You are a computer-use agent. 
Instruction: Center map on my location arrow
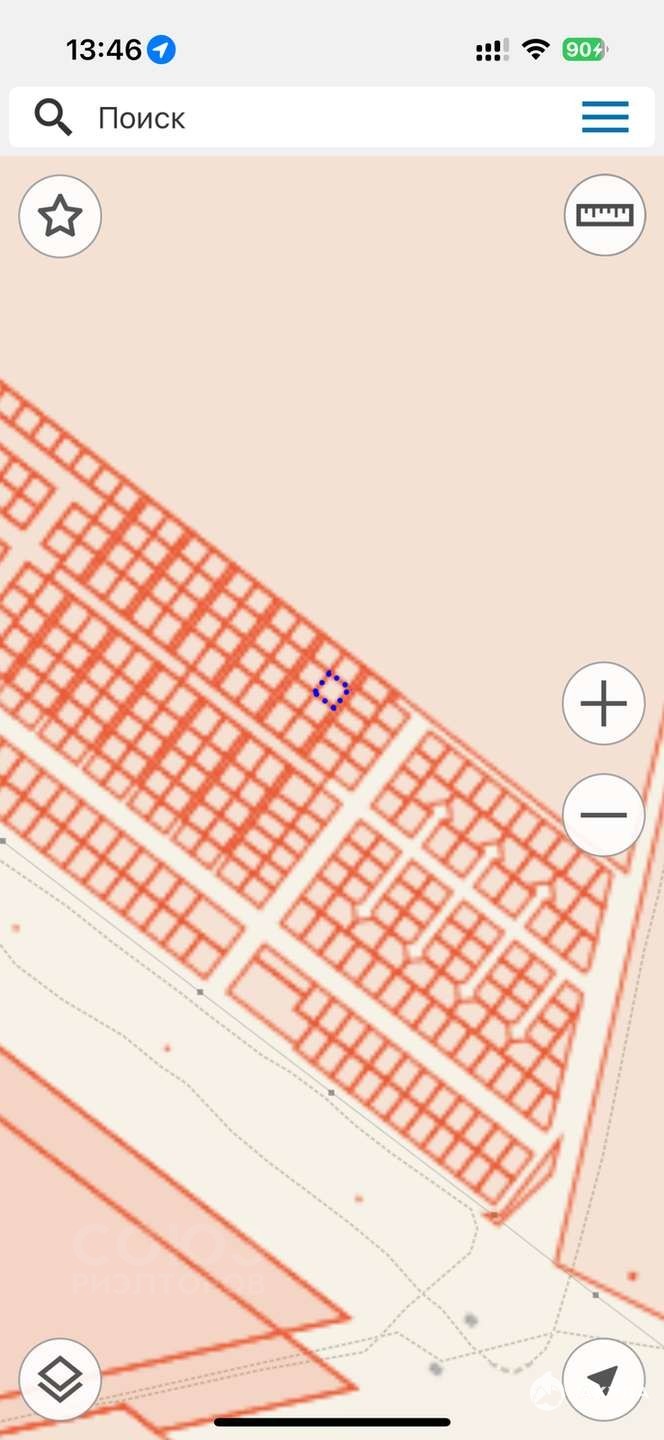(x=603, y=1380)
